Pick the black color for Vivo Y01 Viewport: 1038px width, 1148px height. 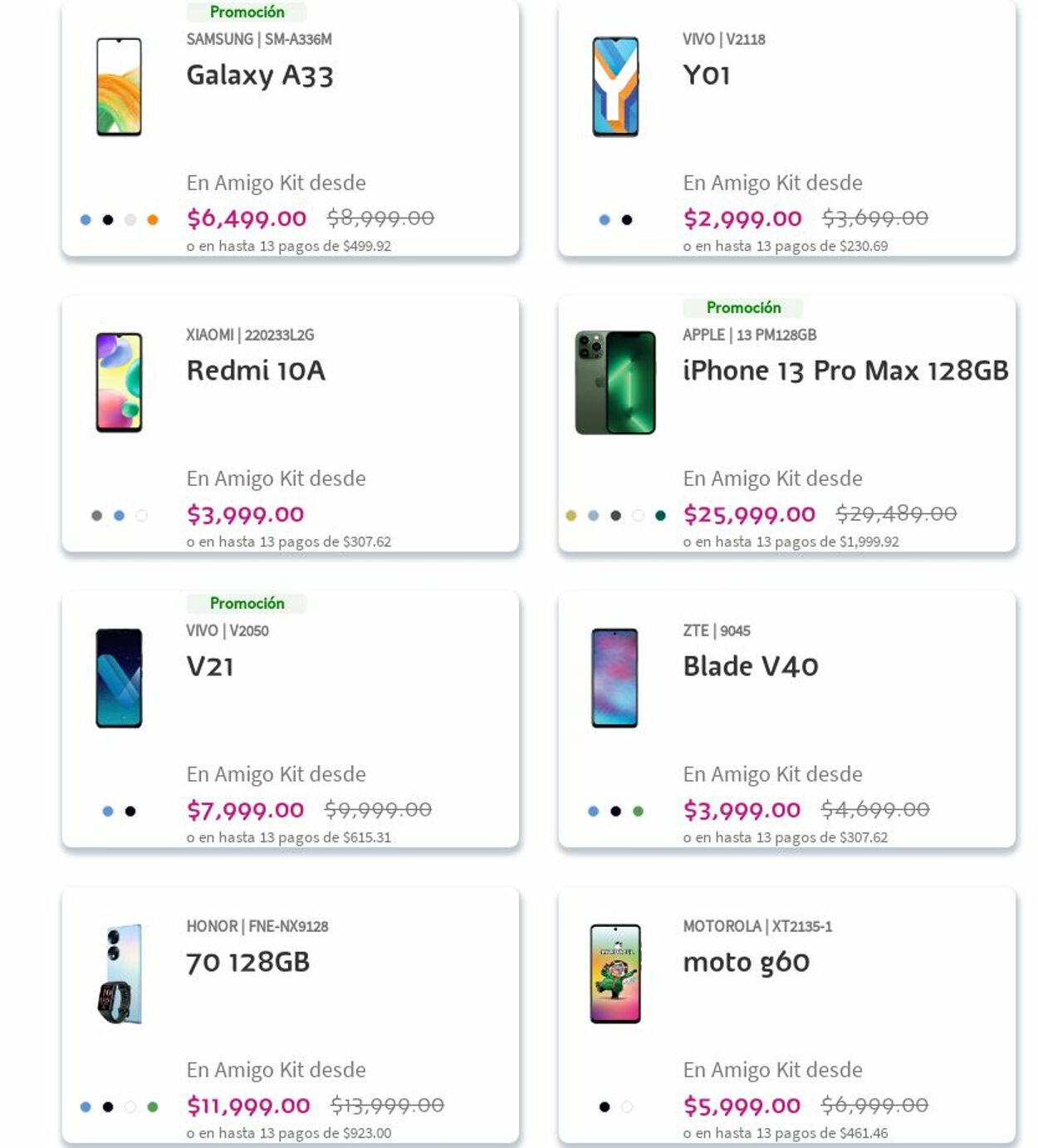(x=627, y=220)
